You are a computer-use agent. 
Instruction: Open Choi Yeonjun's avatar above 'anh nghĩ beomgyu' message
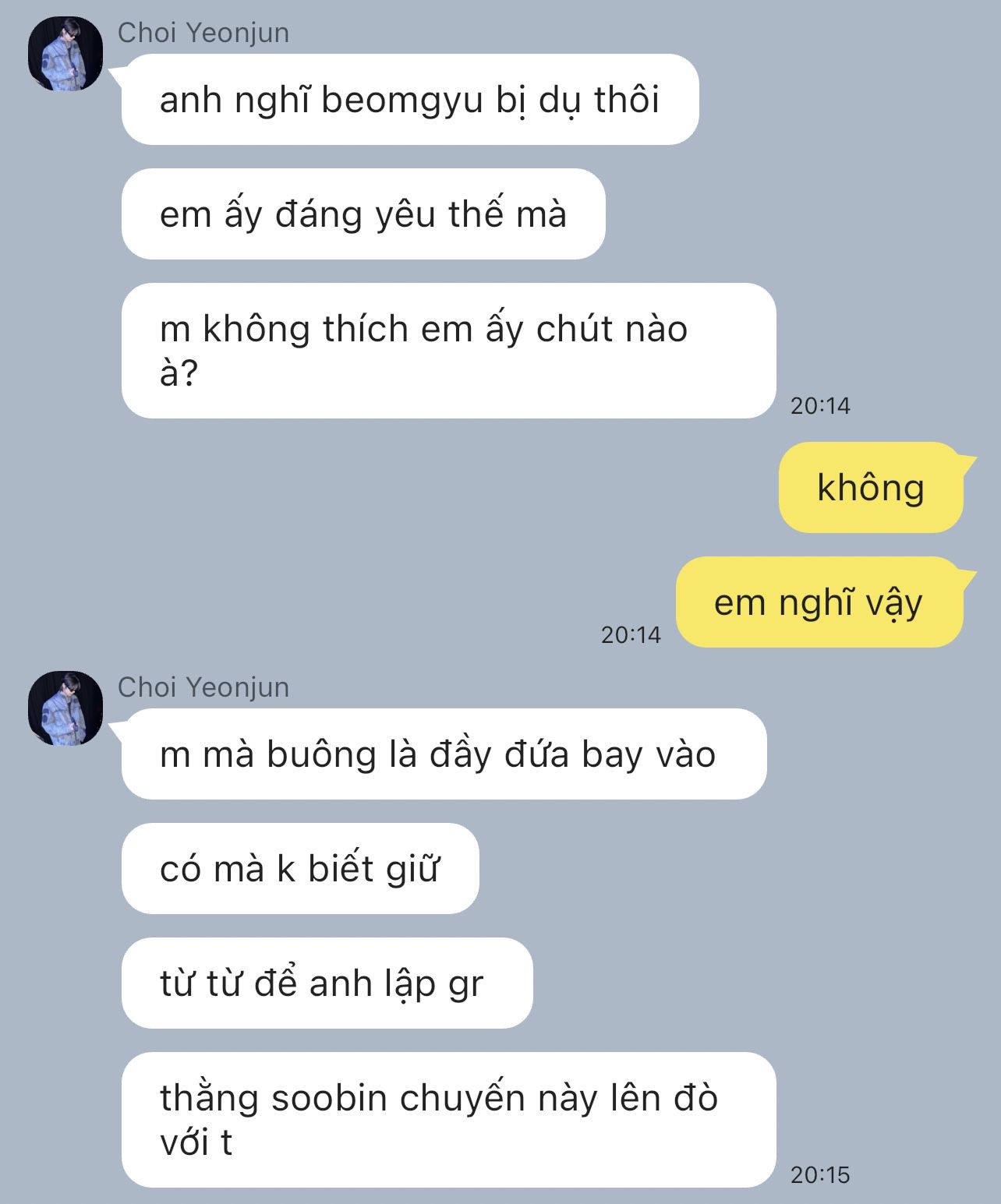point(65,54)
